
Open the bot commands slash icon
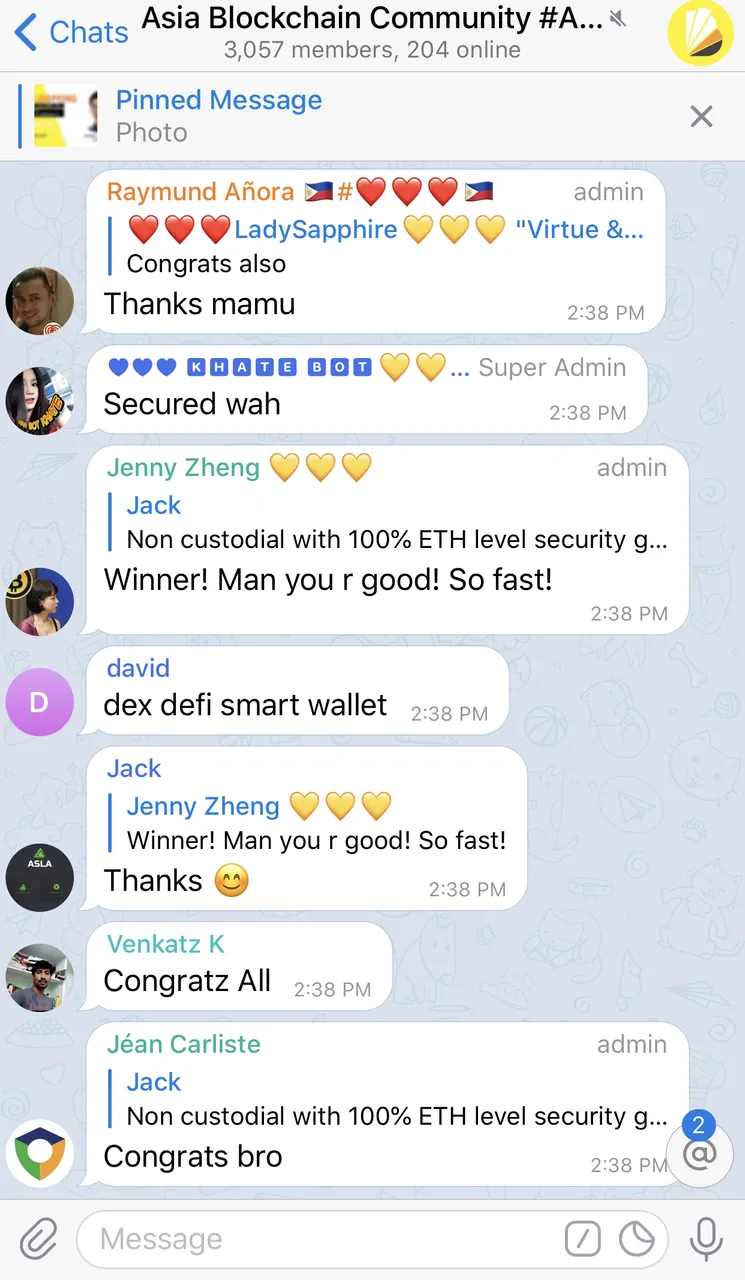pos(582,1241)
